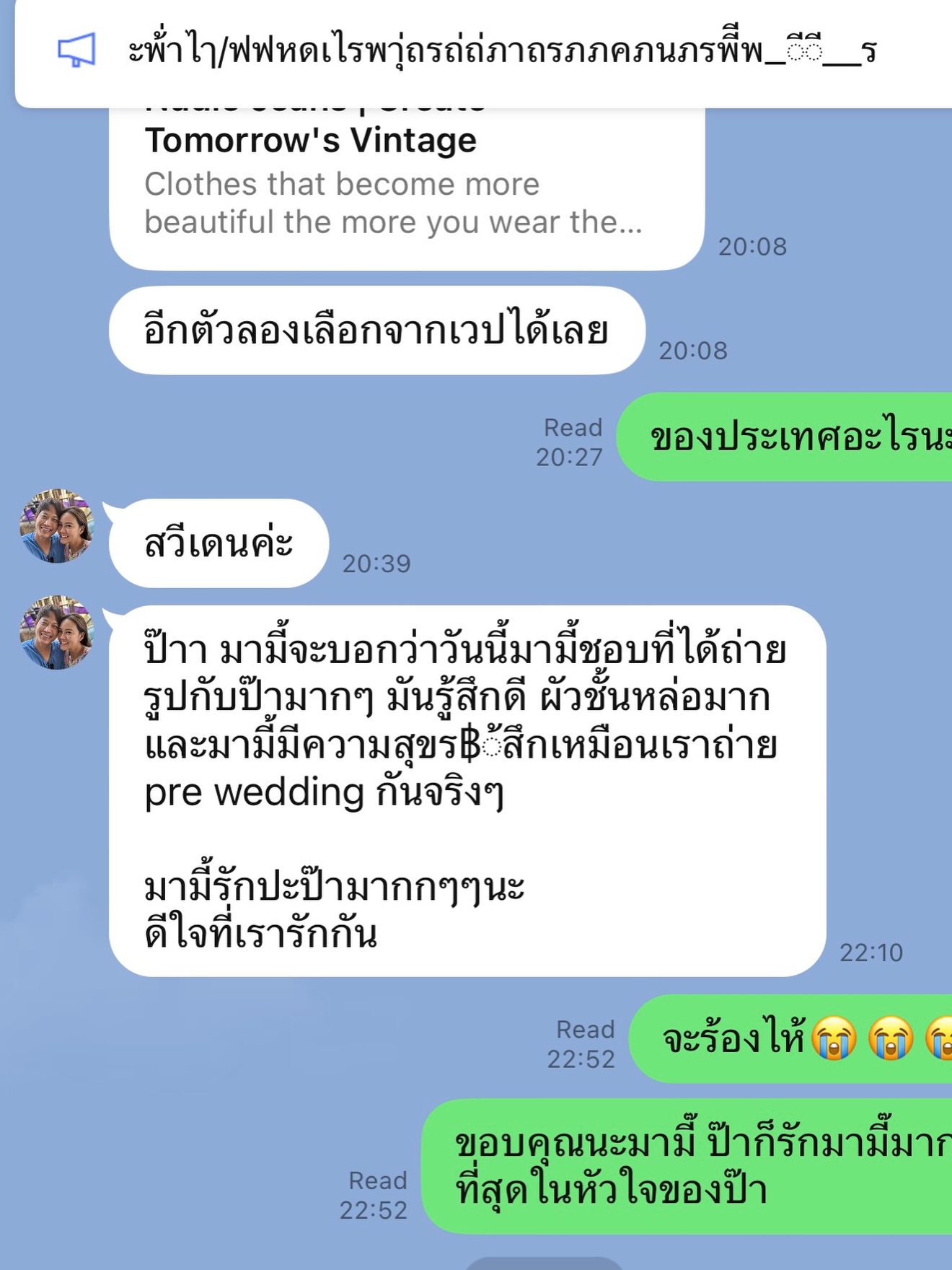Tap the 20:39 timestamp label

376,561
